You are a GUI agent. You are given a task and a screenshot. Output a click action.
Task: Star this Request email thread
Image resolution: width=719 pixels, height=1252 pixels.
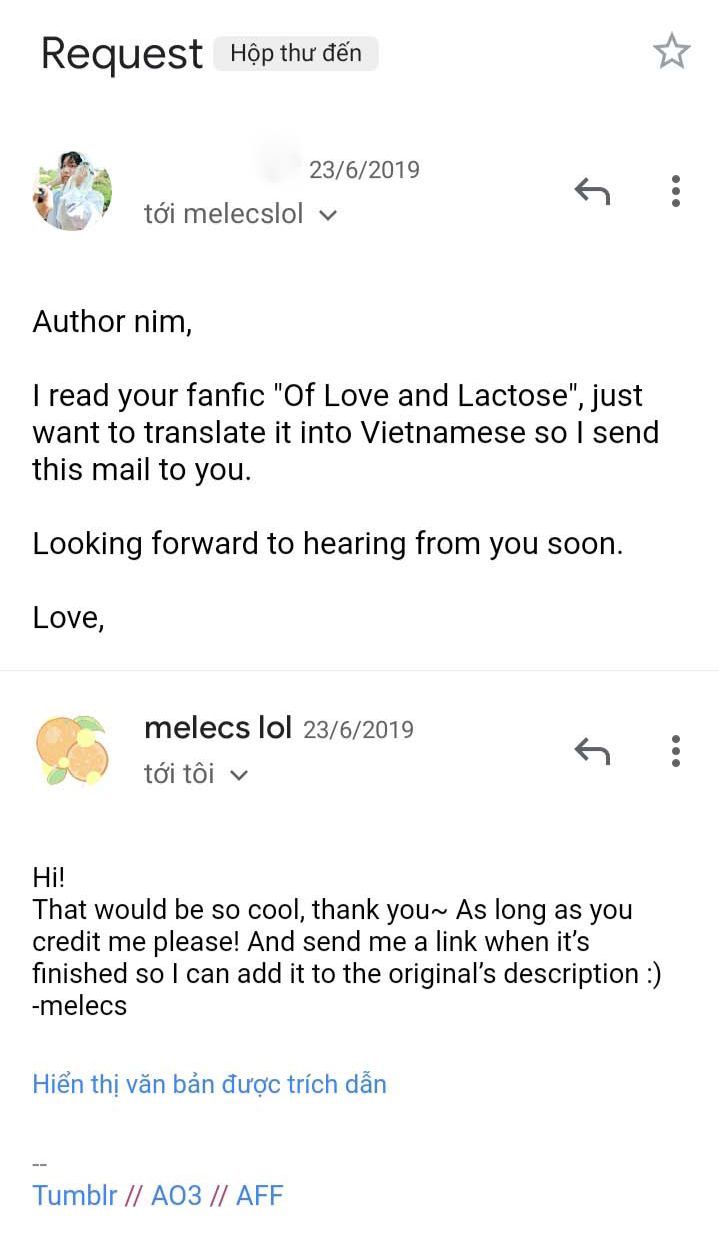point(672,51)
